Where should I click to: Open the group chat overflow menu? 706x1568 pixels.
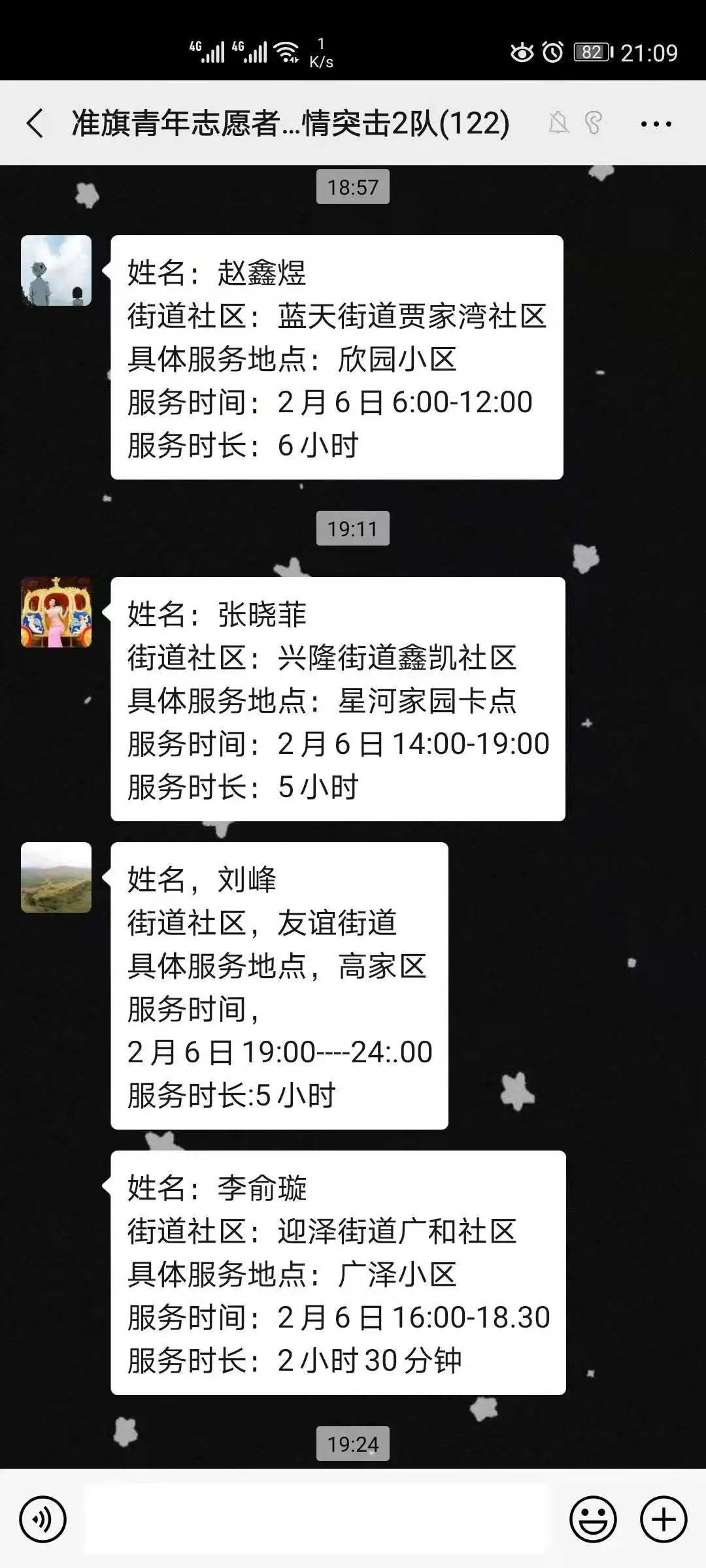(656, 123)
